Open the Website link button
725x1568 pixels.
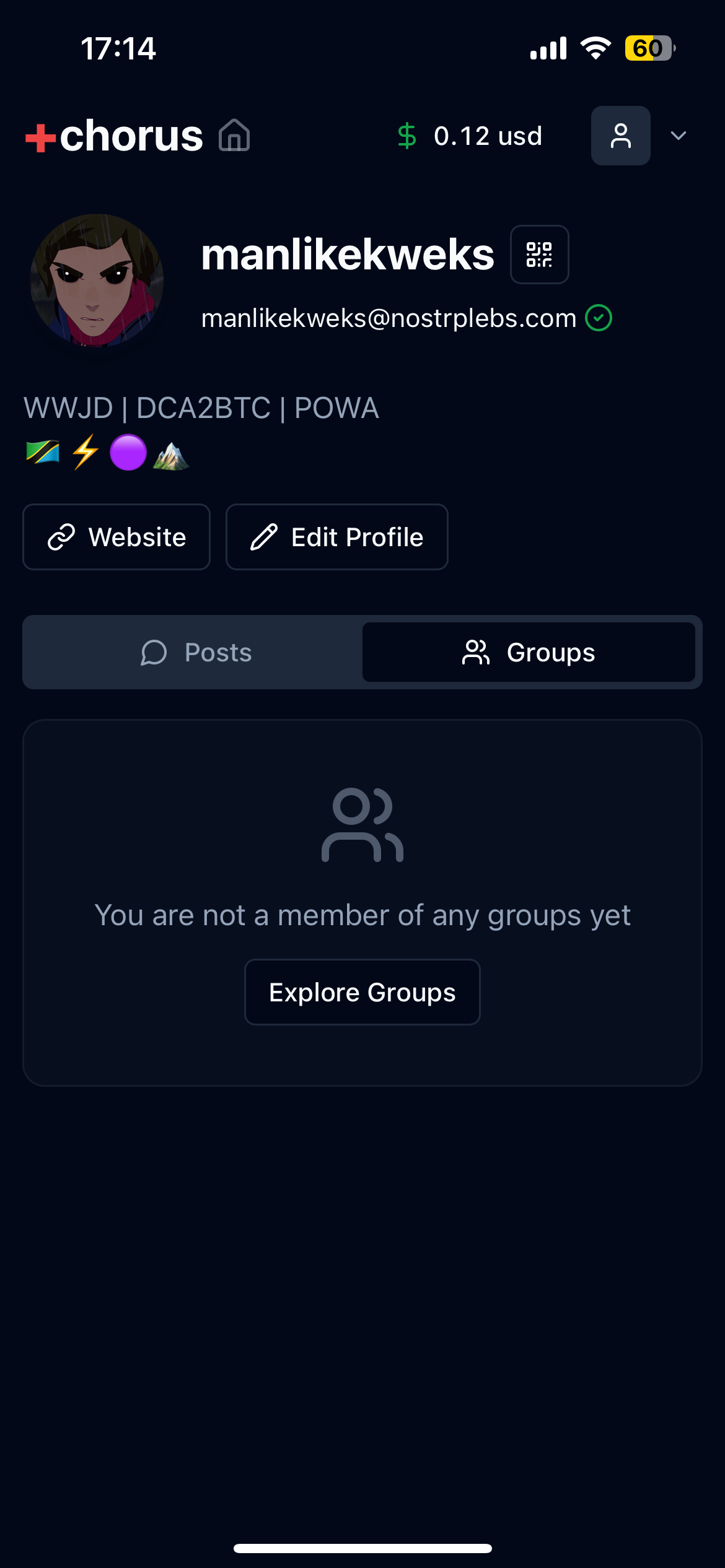coord(116,537)
